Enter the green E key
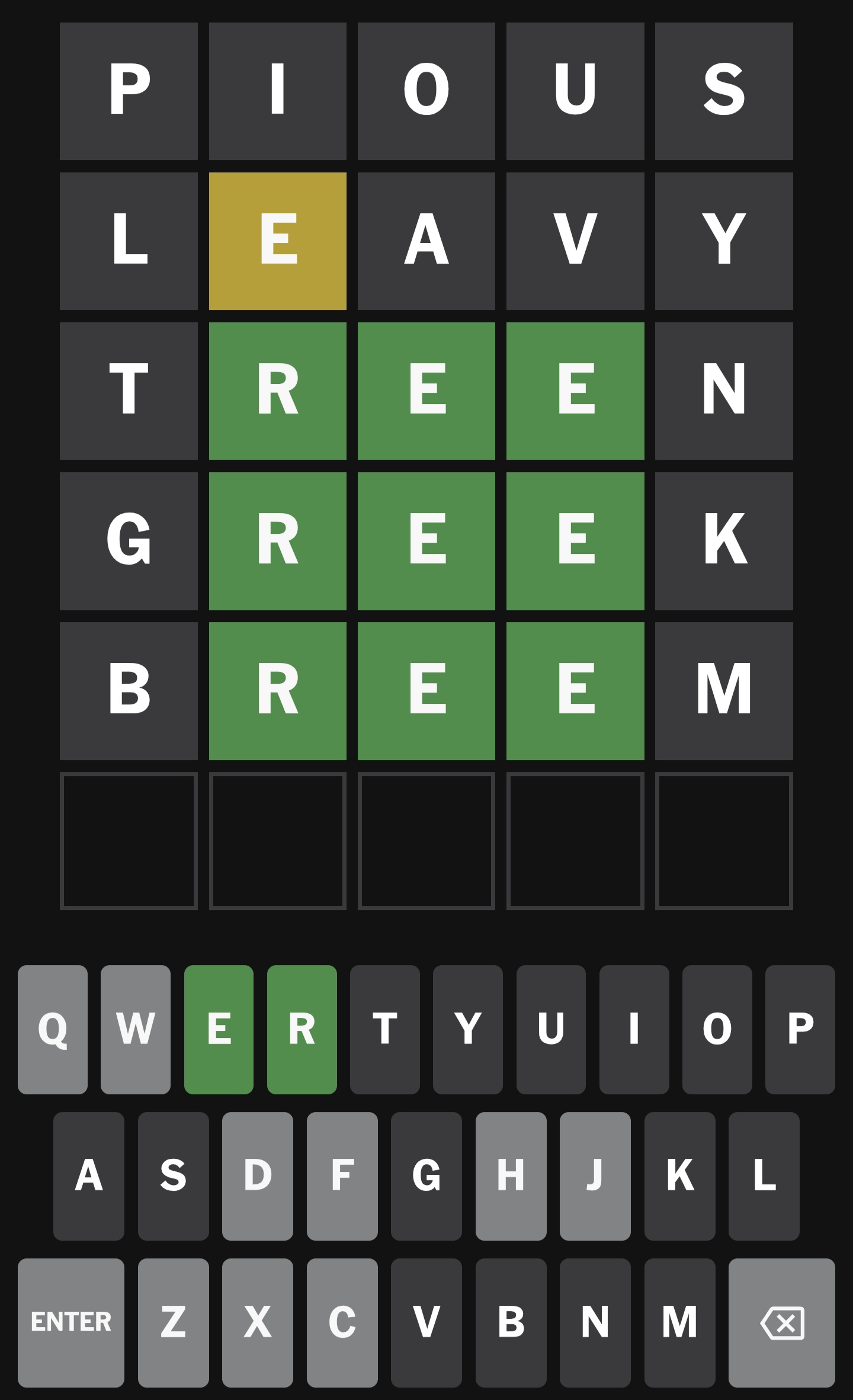Viewport: 853px width, 1400px height. [x=219, y=1029]
